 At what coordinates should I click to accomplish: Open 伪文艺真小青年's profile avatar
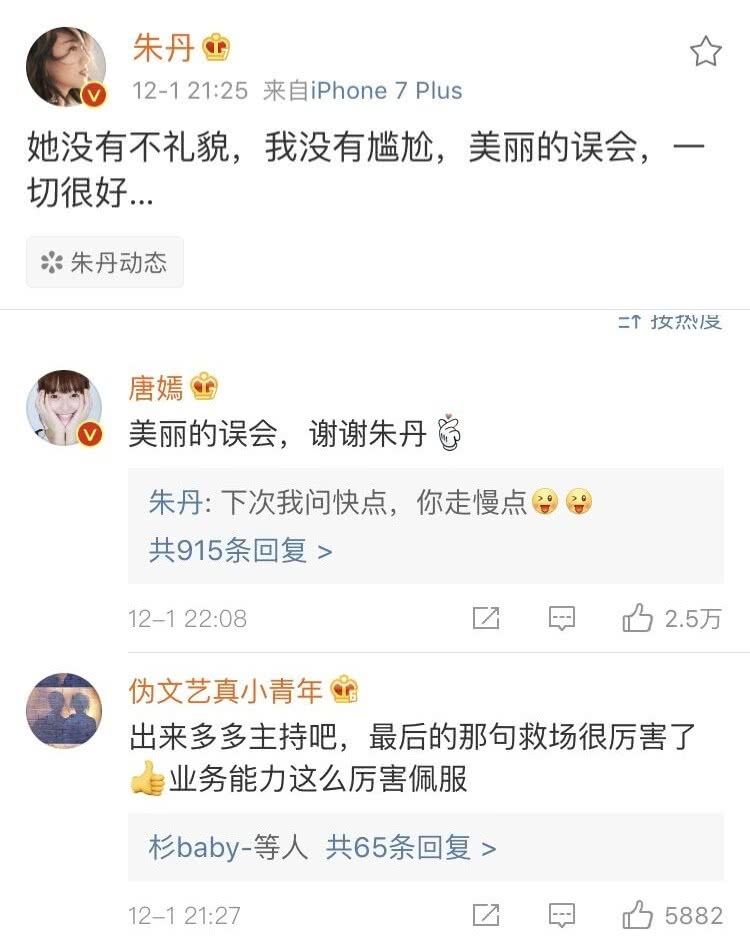[x=65, y=711]
